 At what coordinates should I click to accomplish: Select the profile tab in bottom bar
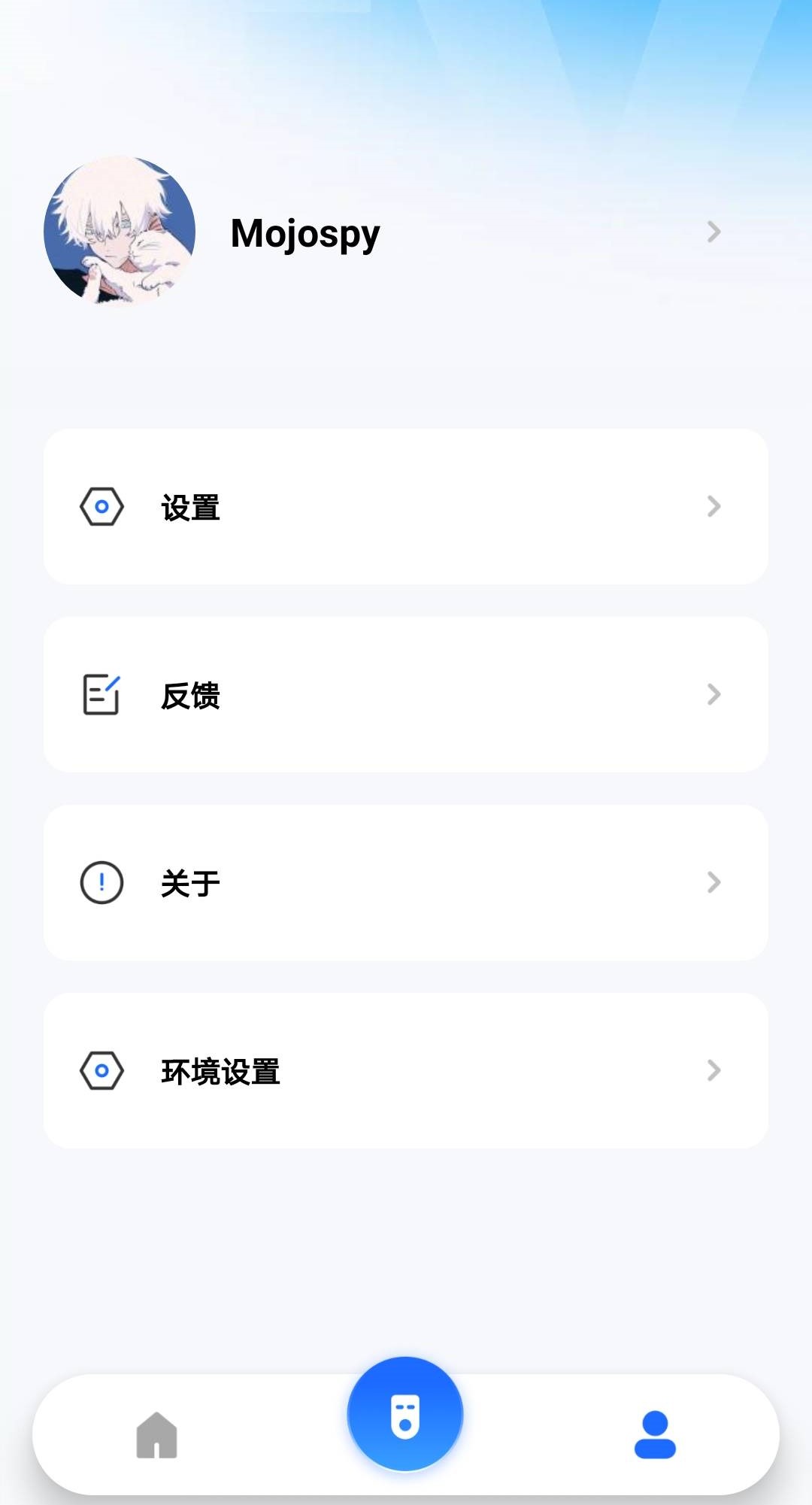coord(655,1434)
